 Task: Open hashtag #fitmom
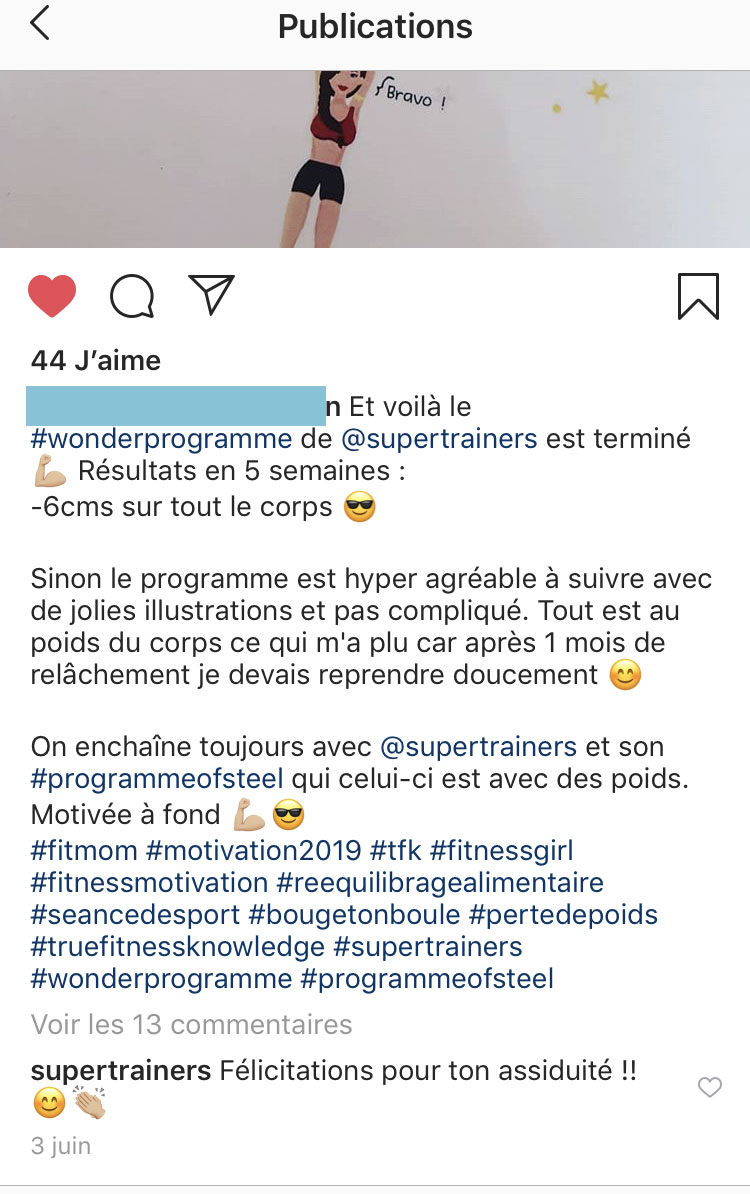click(x=83, y=851)
